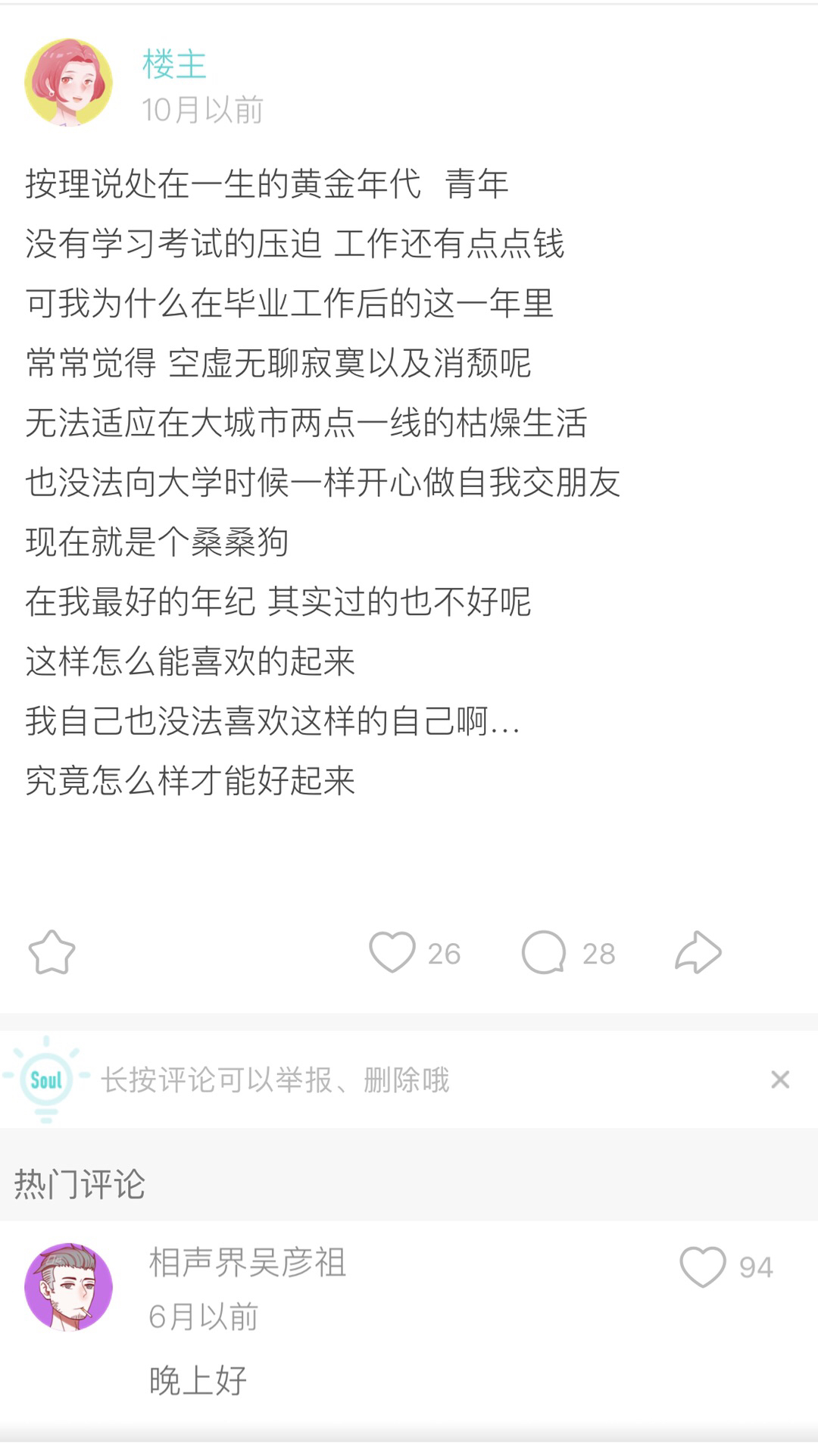Like the post with 26 likes
The height and width of the screenshot is (1456, 818).
tap(392, 952)
